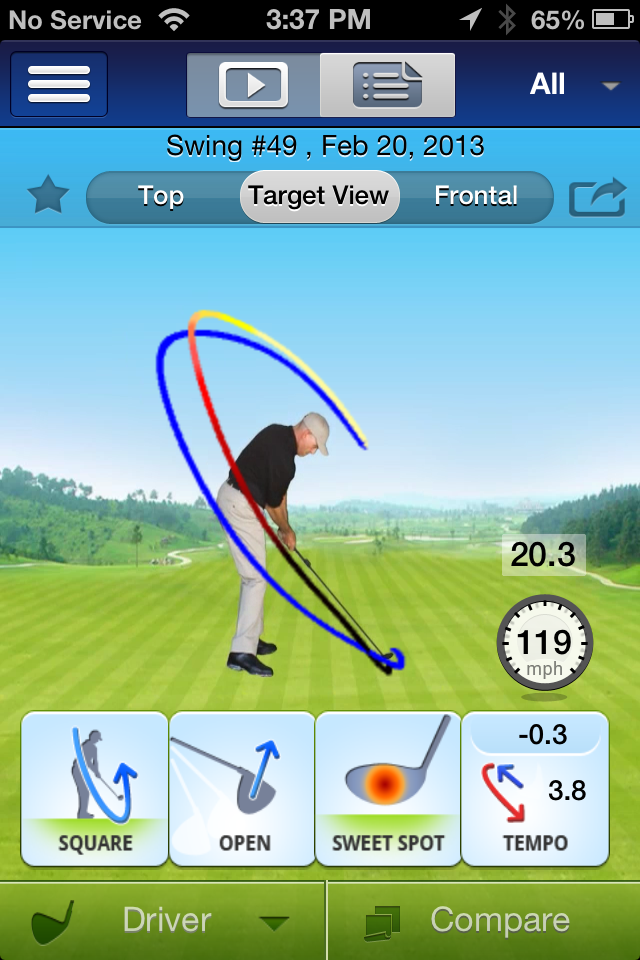Select the Target View tab

(x=319, y=196)
